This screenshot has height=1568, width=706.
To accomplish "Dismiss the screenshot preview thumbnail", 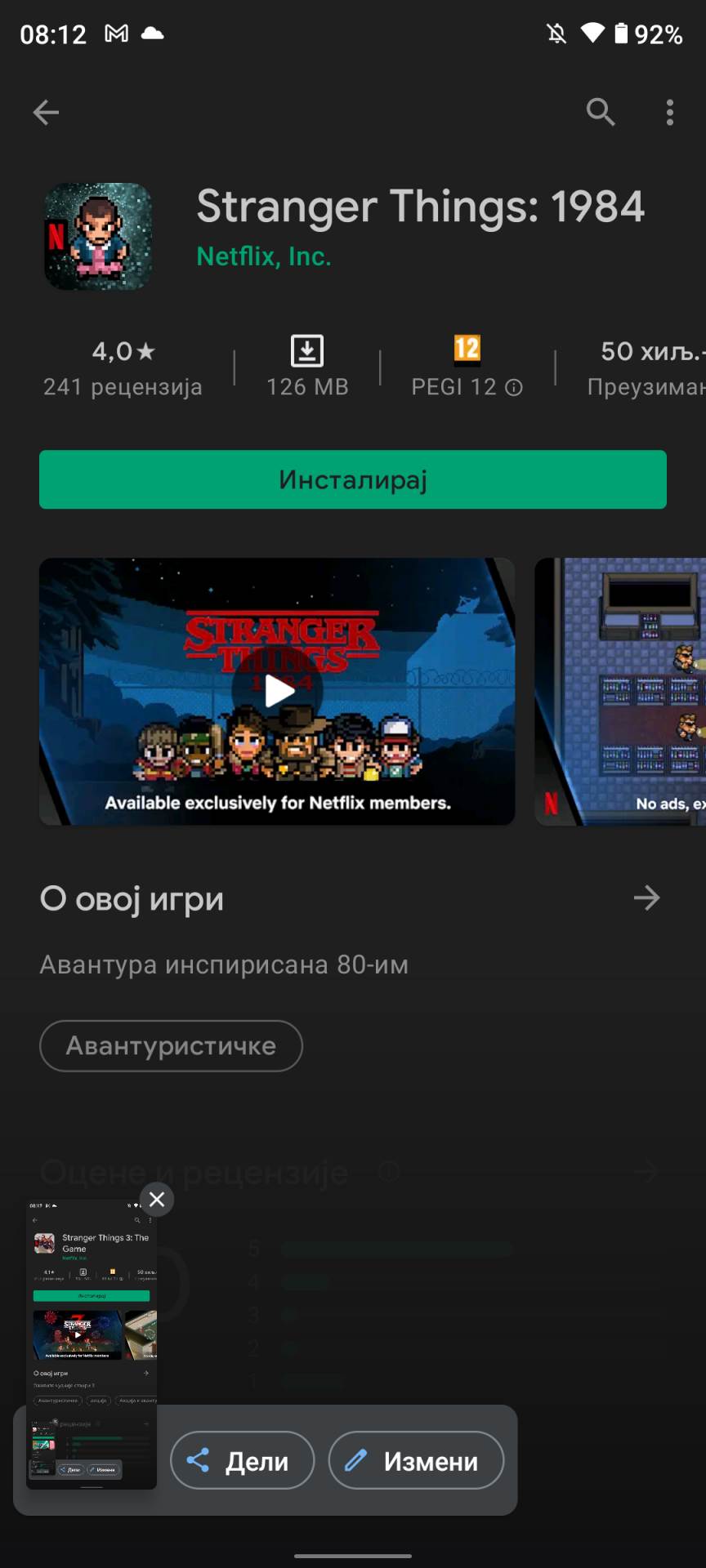I will [156, 1199].
